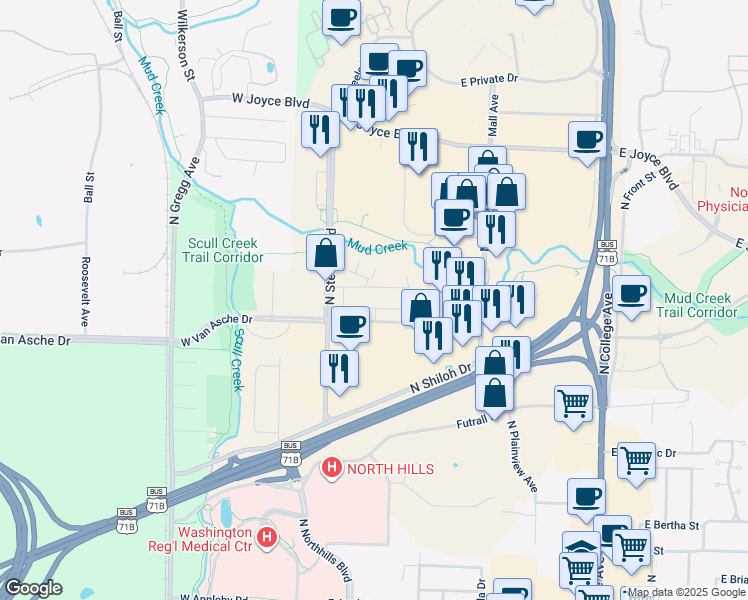
Task: Tap the leftmost restaurant marker under W Joyce Blvd
Action: (x=321, y=130)
